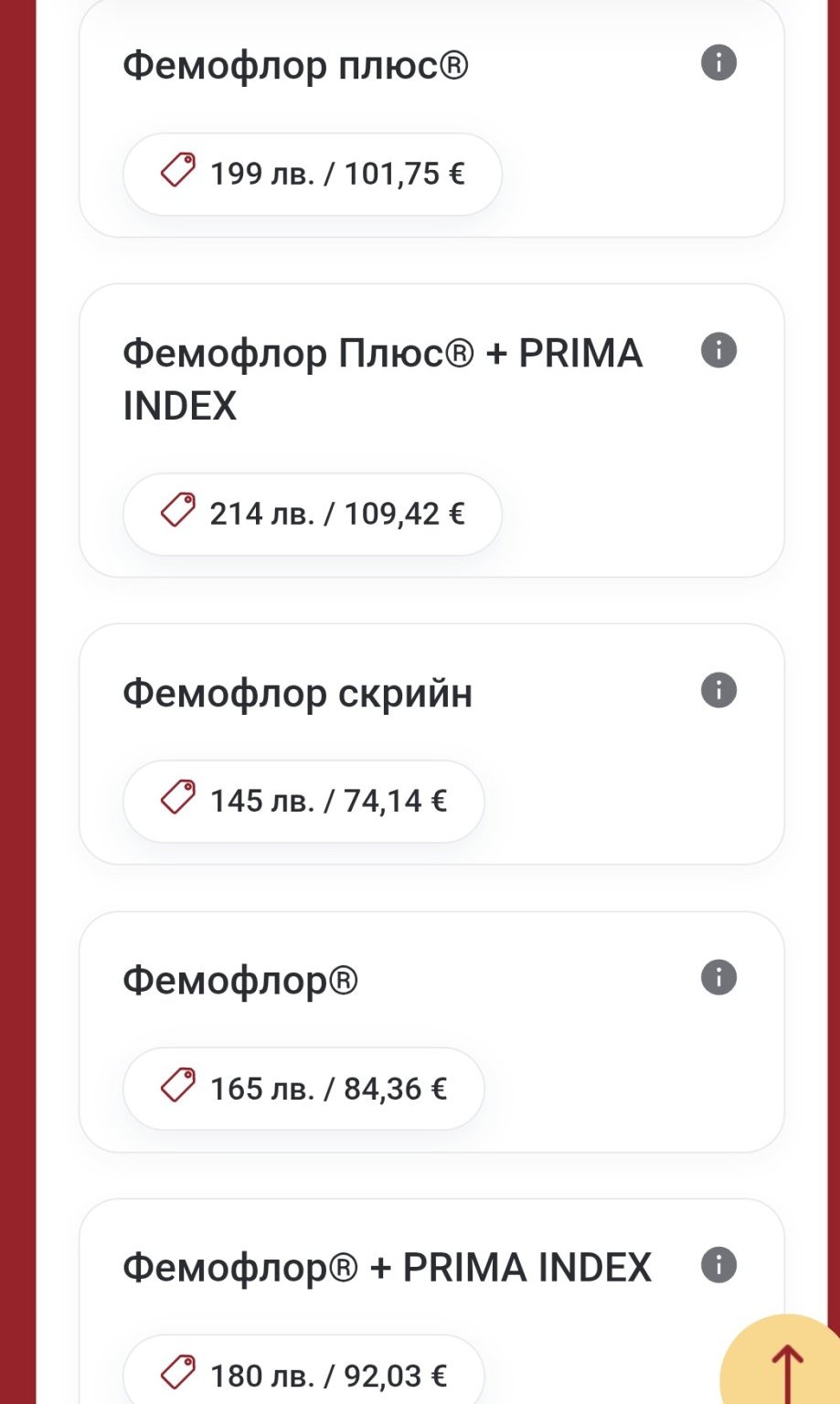
Task: Tap the scroll-to-top arrow button
Action: 784,1362
